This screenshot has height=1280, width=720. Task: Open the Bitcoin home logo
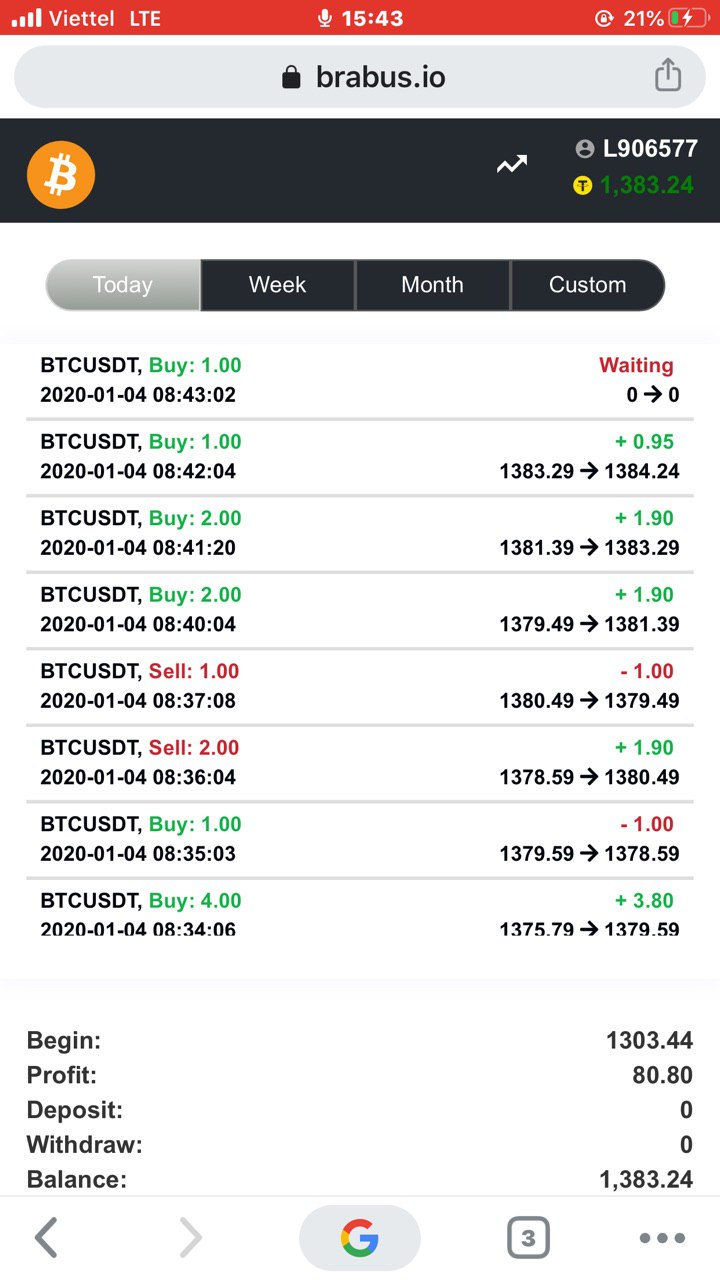coord(61,175)
